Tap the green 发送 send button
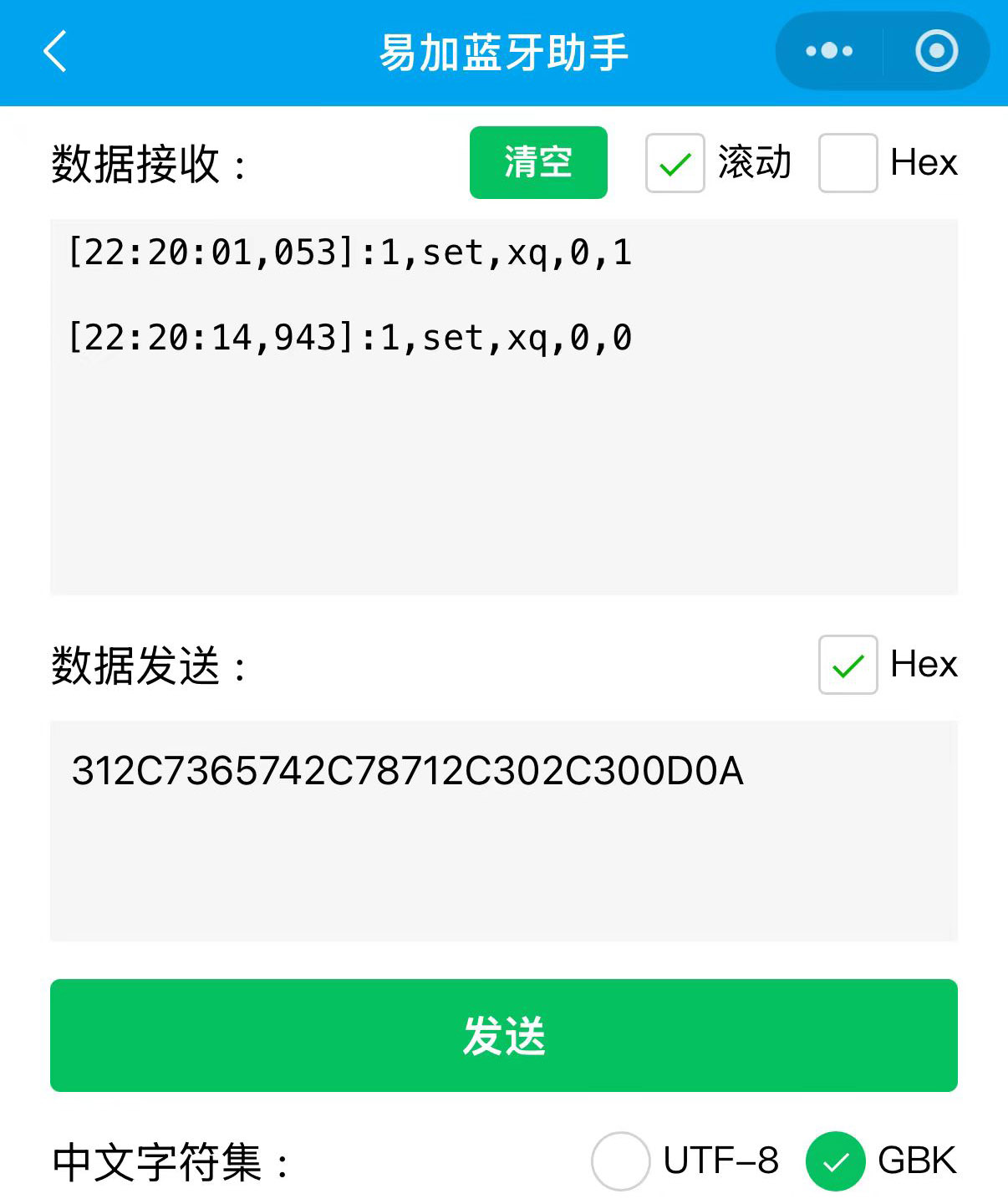Viewport: 1008px width, 1204px height. [x=503, y=1035]
